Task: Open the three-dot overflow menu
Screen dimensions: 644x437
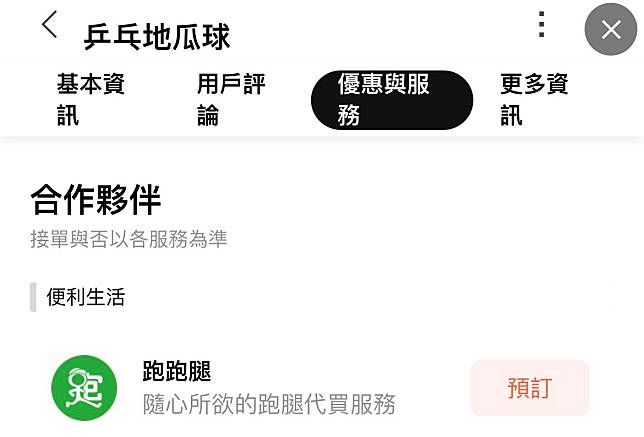Action: [x=541, y=25]
